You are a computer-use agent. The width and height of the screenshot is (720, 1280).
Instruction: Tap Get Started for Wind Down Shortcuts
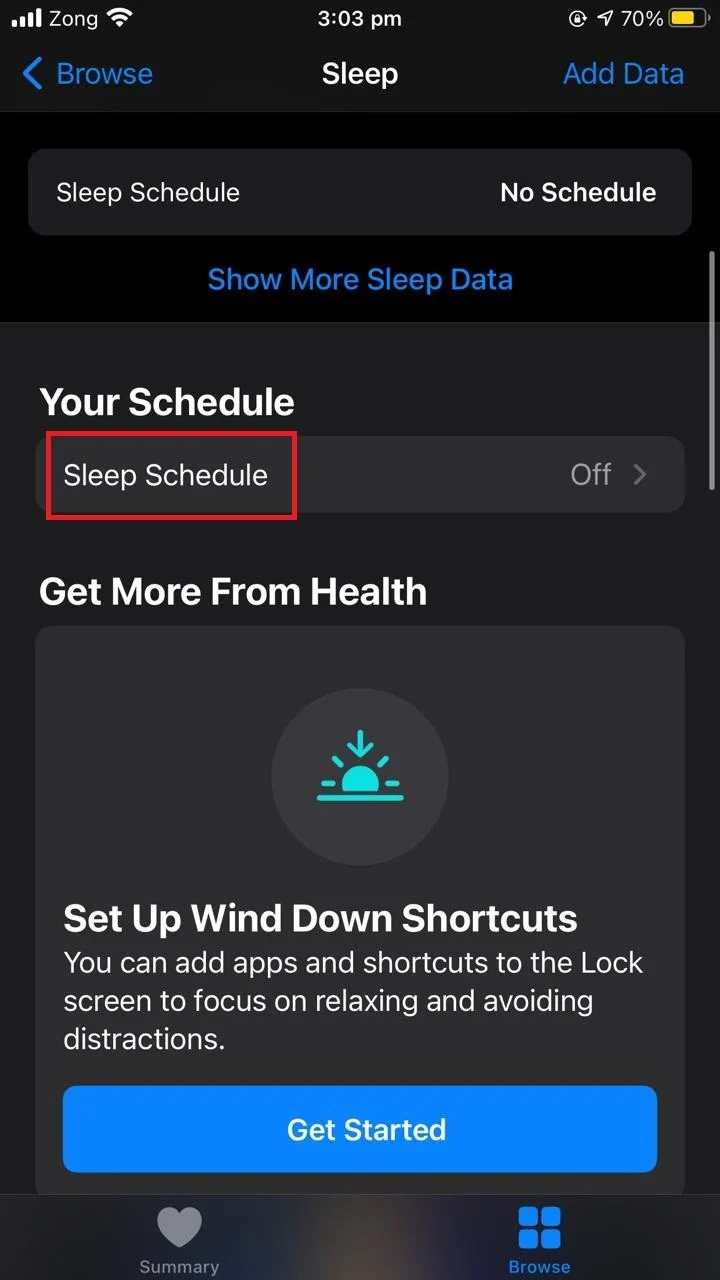[x=360, y=1129]
